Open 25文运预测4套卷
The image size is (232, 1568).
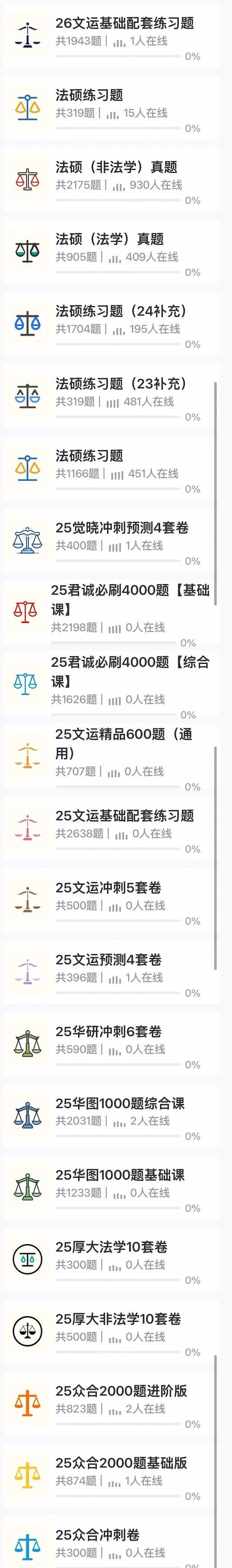[108, 960]
